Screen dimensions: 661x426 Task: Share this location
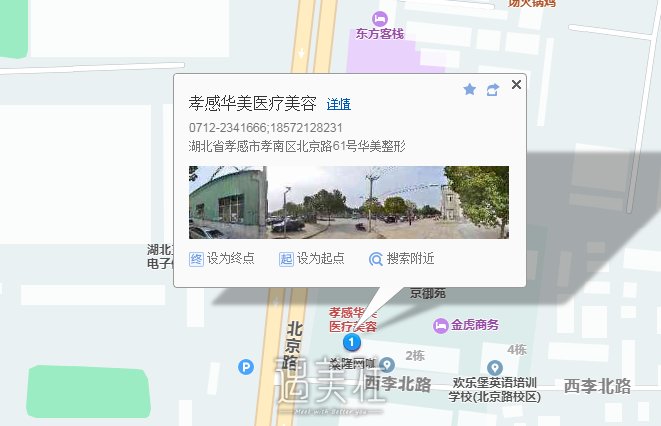tap(492, 90)
